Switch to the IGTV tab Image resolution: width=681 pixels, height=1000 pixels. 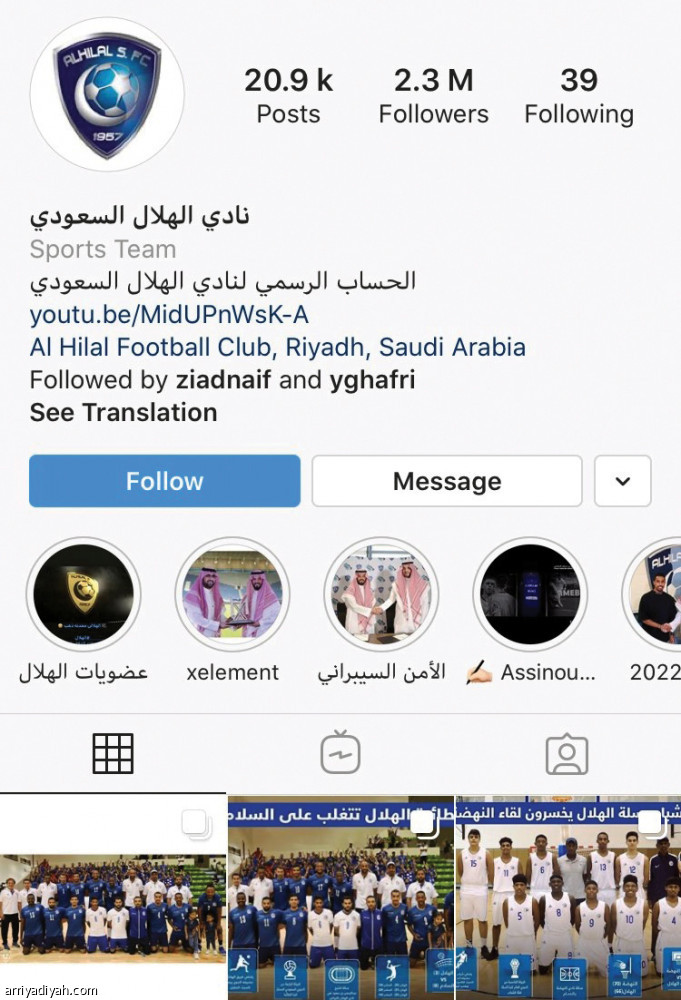coord(340,754)
